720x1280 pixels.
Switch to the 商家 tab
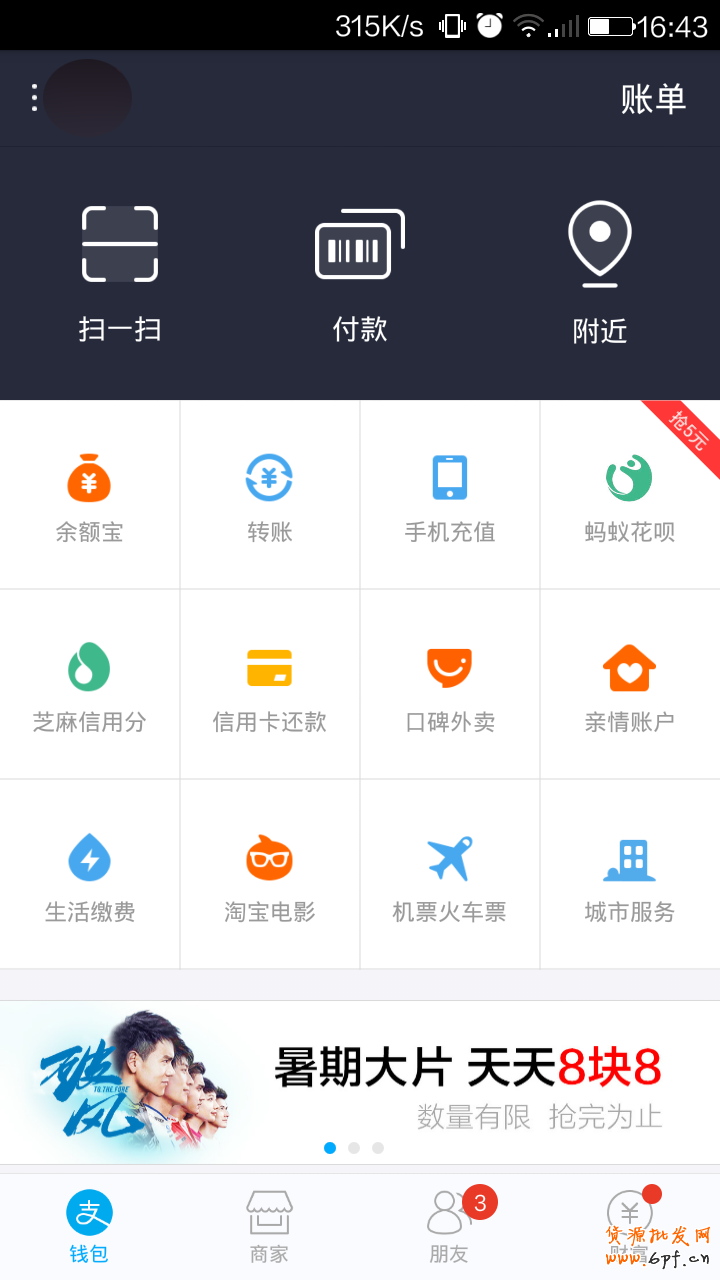[269, 1227]
